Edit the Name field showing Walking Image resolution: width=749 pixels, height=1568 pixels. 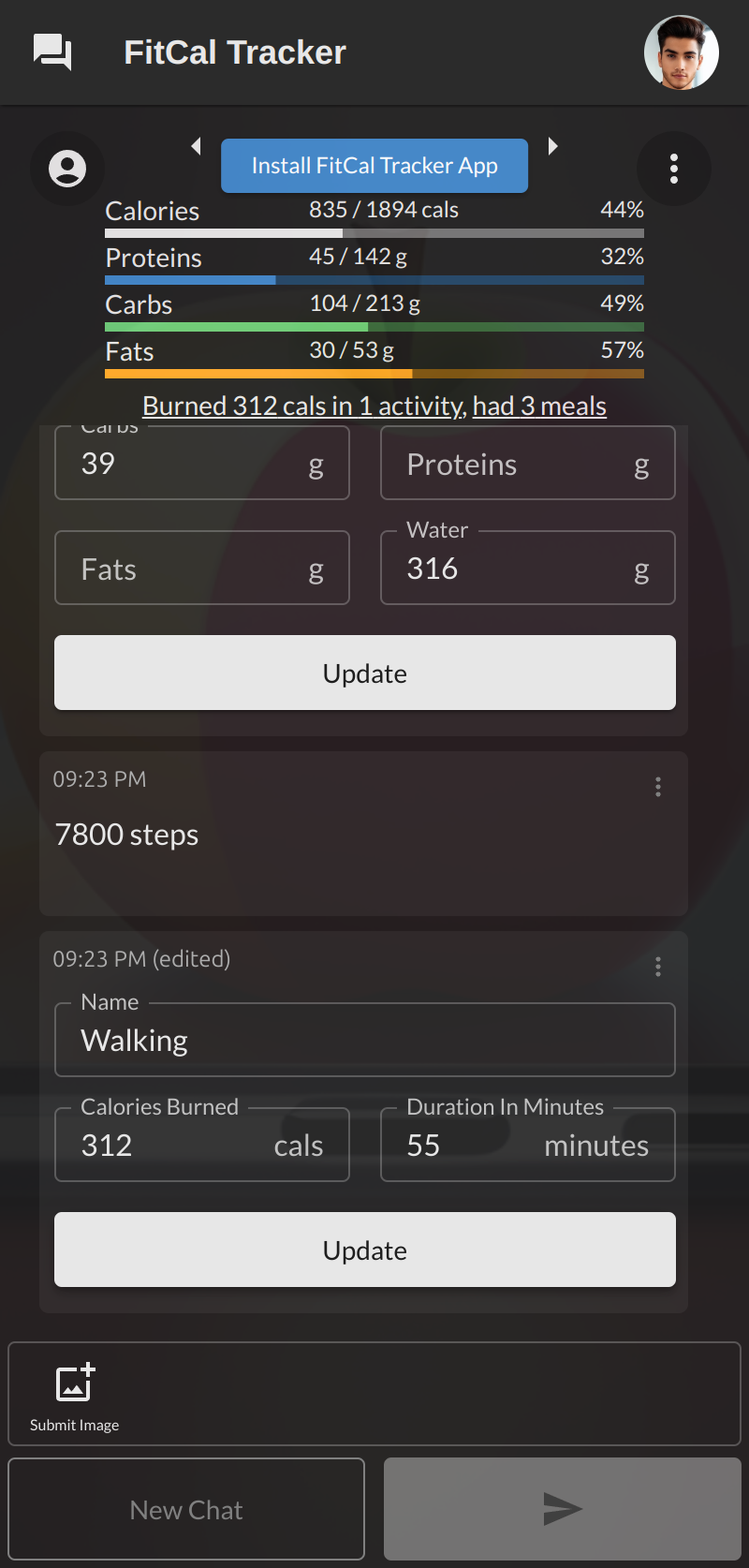click(365, 1040)
